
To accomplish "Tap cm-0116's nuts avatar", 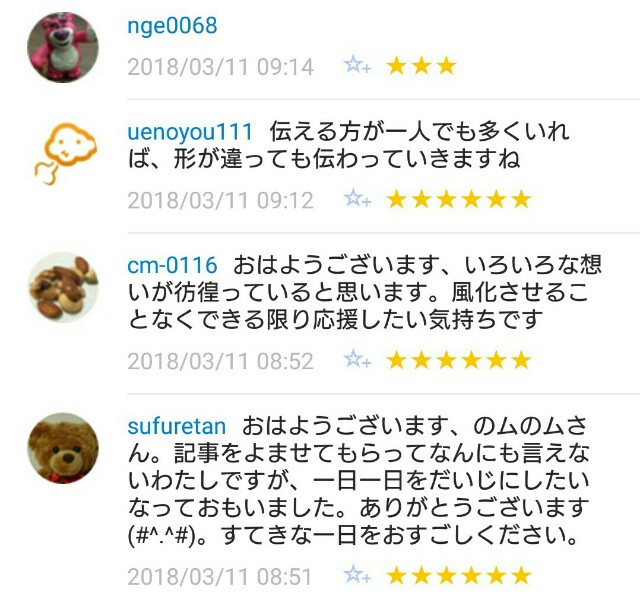I will (x=63, y=287).
